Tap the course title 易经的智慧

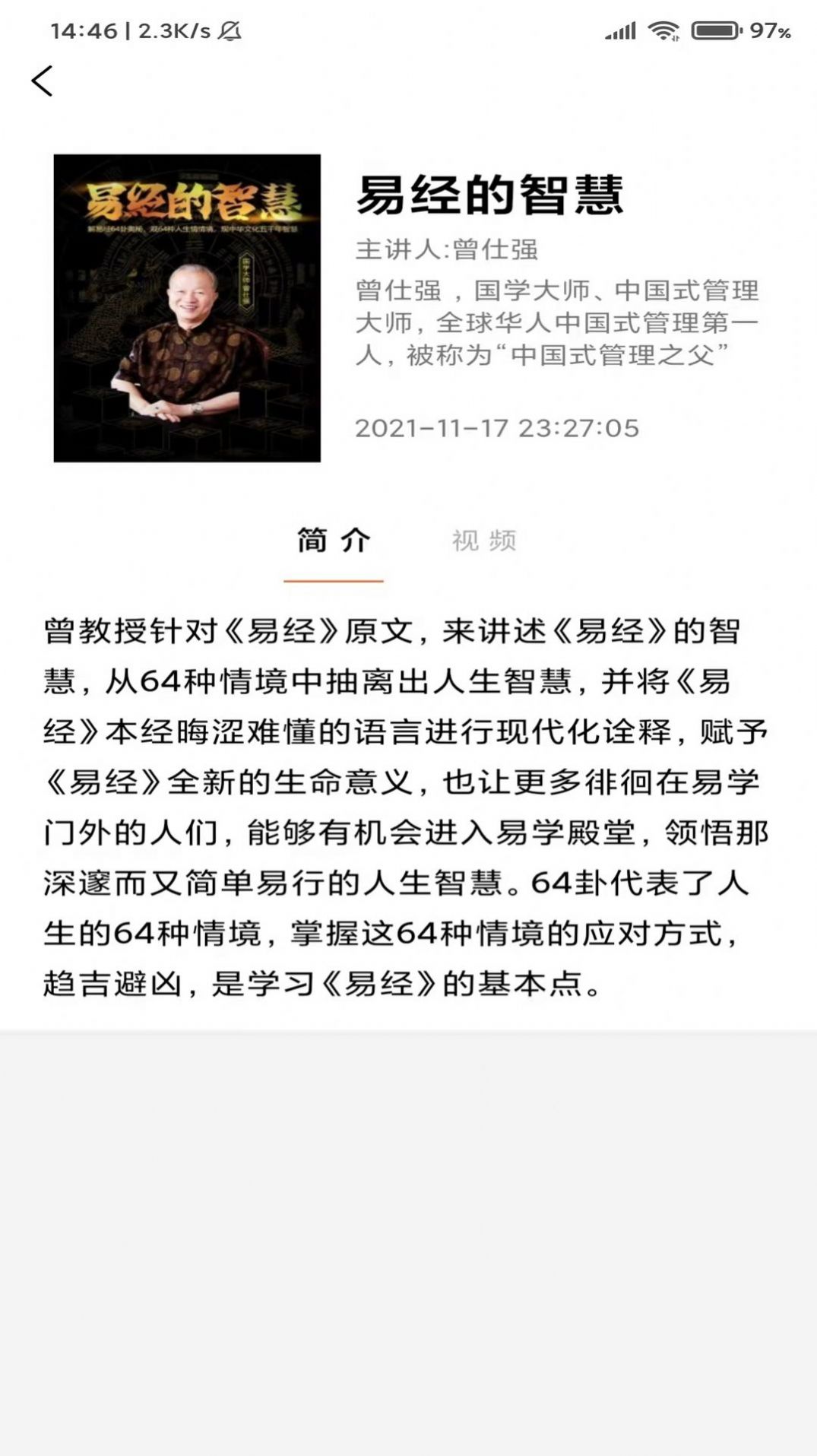[x=490, y=196]
